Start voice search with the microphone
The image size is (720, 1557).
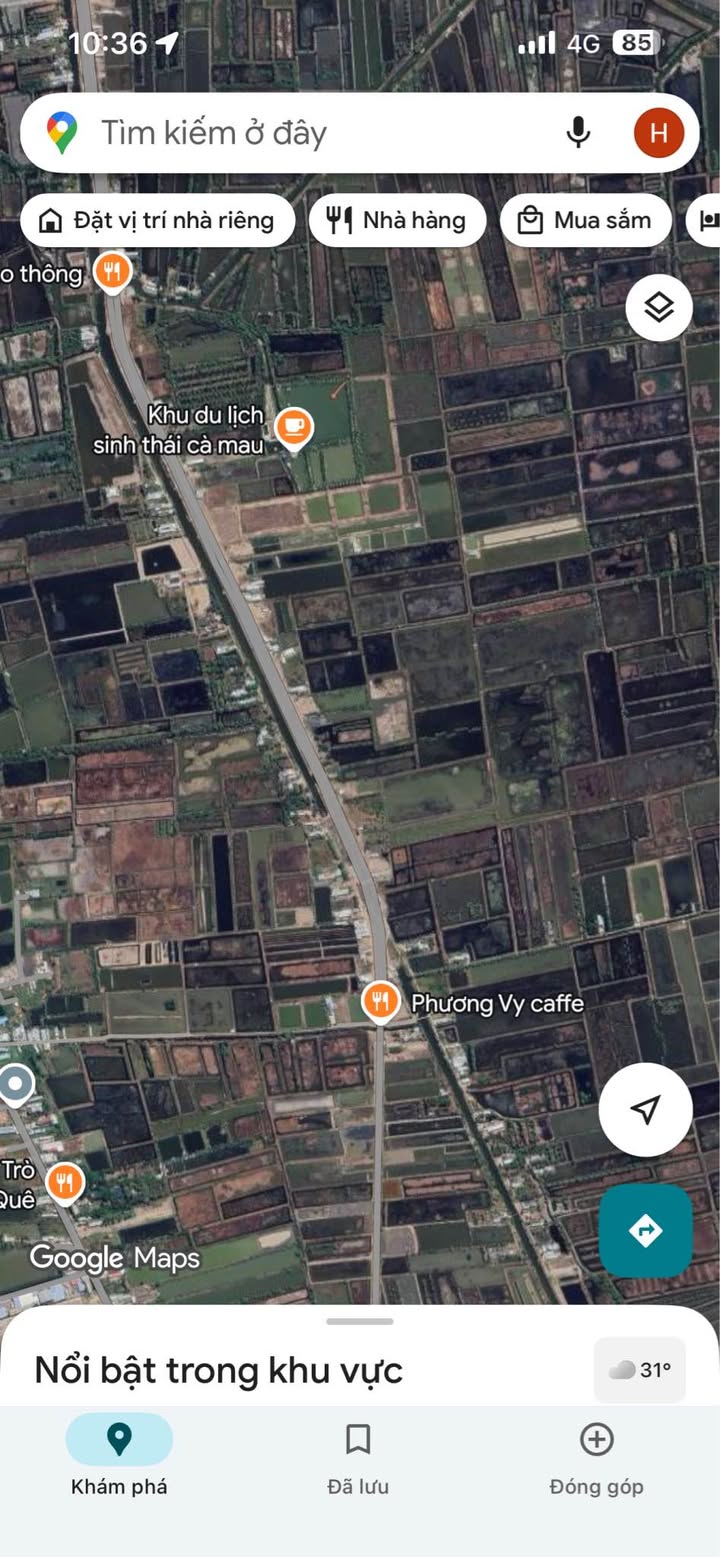click(x=578, y=133)
